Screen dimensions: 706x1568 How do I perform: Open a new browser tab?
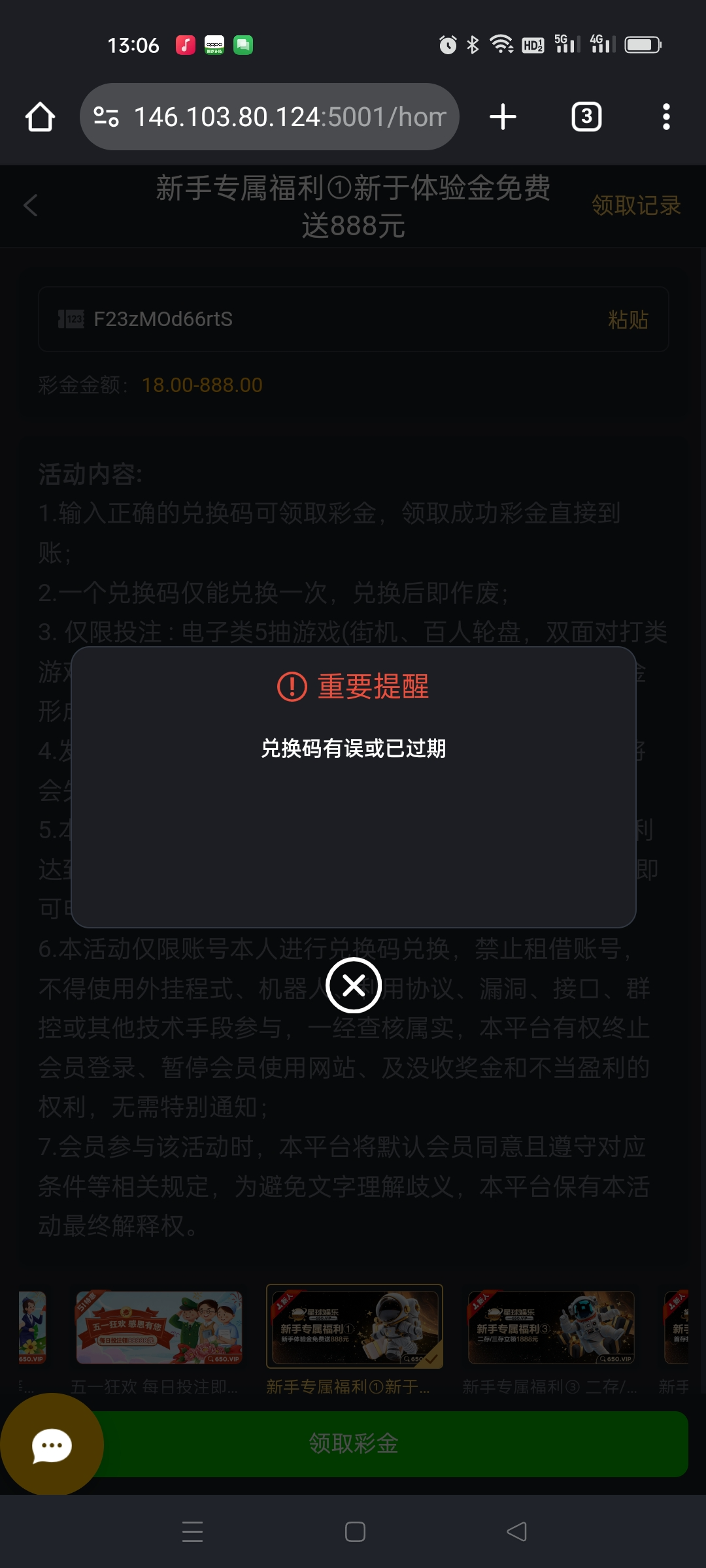pyautogui.click(x=503, y=117)
